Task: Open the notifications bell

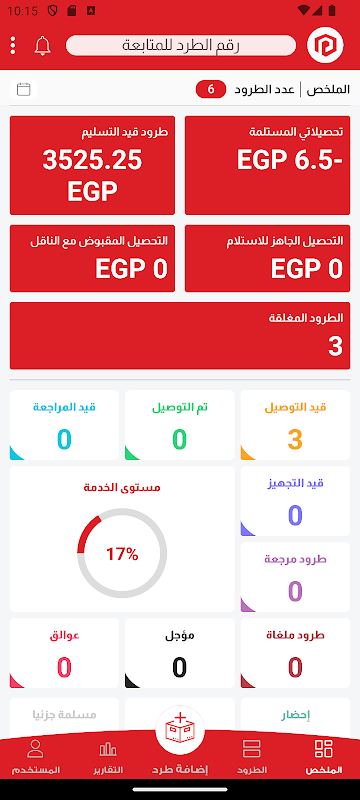Action: [x=43, y=46]
